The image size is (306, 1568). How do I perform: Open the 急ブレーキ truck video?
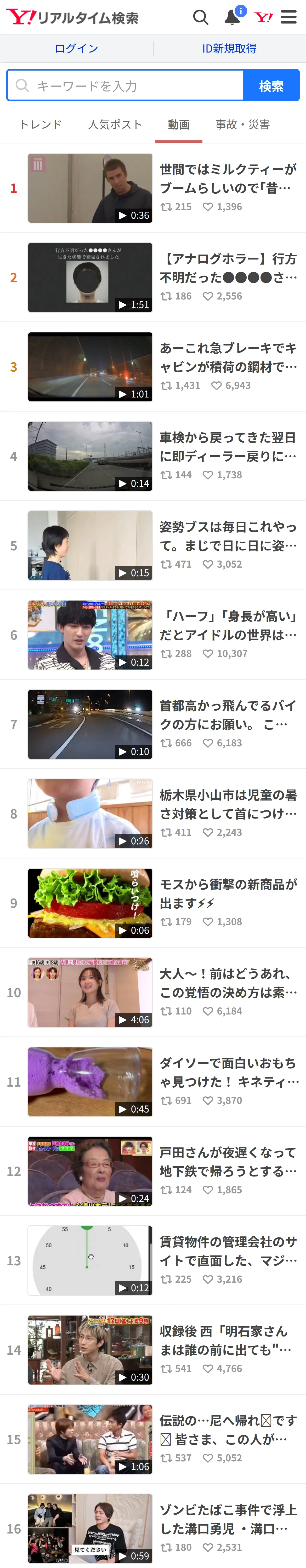153,367
